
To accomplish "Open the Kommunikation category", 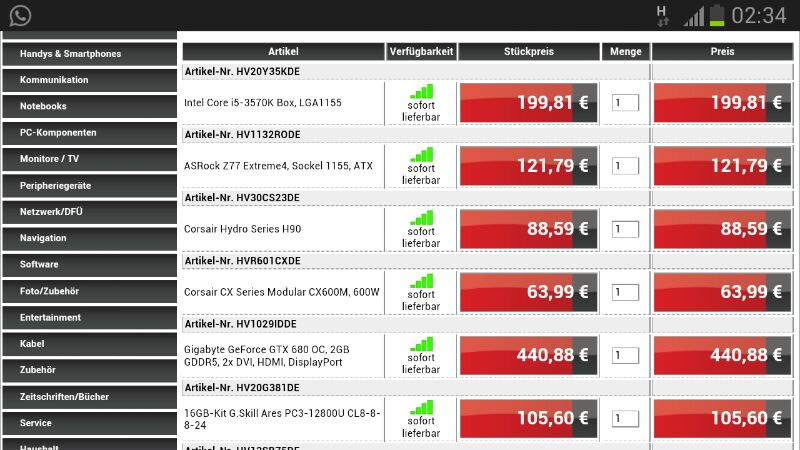I will coord(89,80).
